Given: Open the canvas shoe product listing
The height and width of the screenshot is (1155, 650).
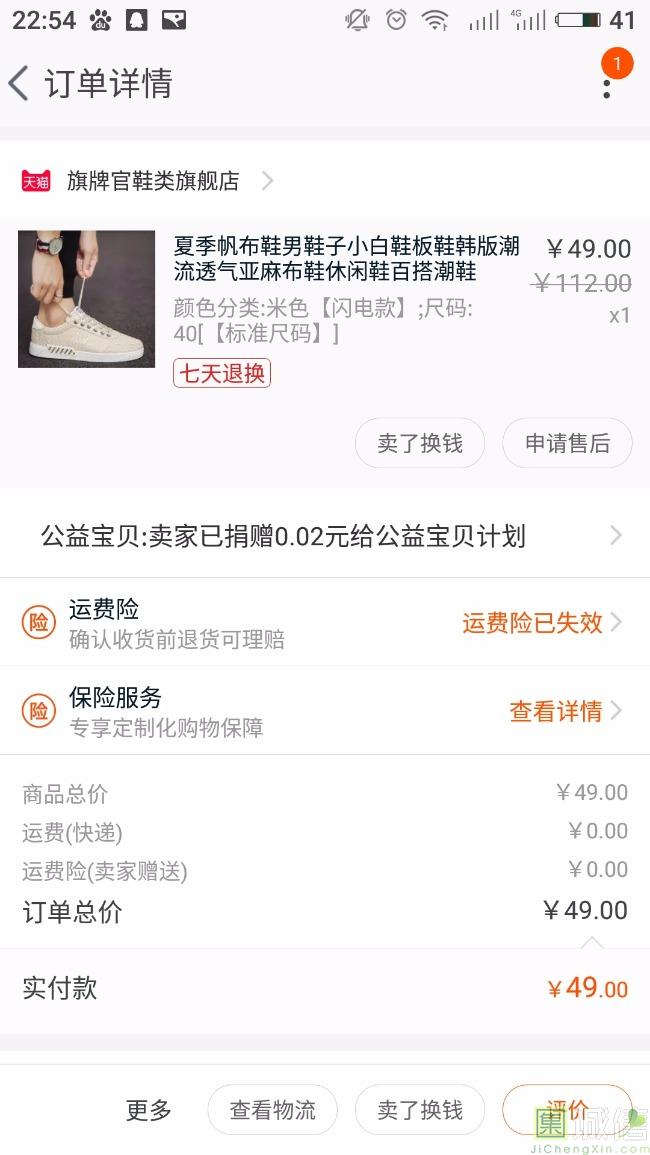Looking at the screenshot, I should pos(325,299).
